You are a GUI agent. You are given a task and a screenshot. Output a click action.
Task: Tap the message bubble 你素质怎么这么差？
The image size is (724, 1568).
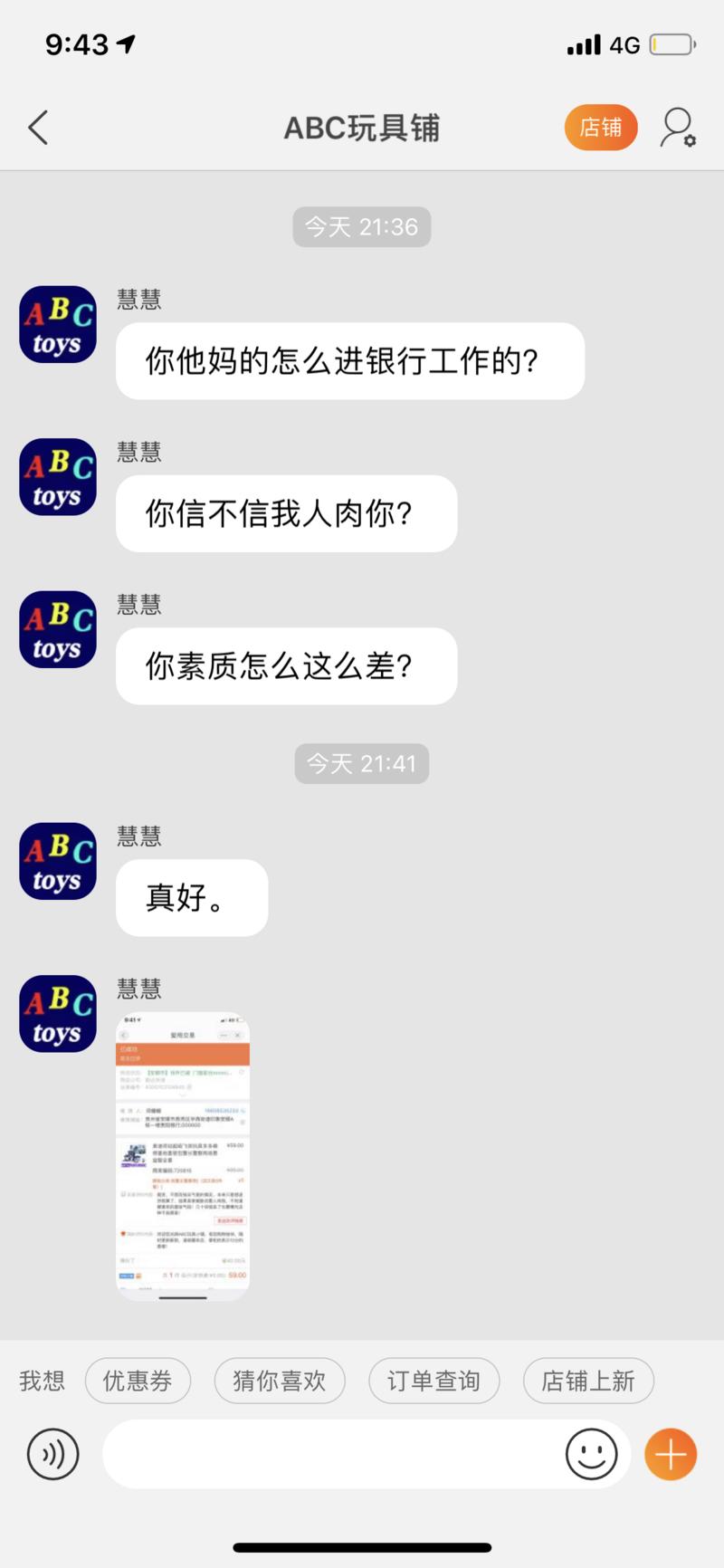point(285,665)
